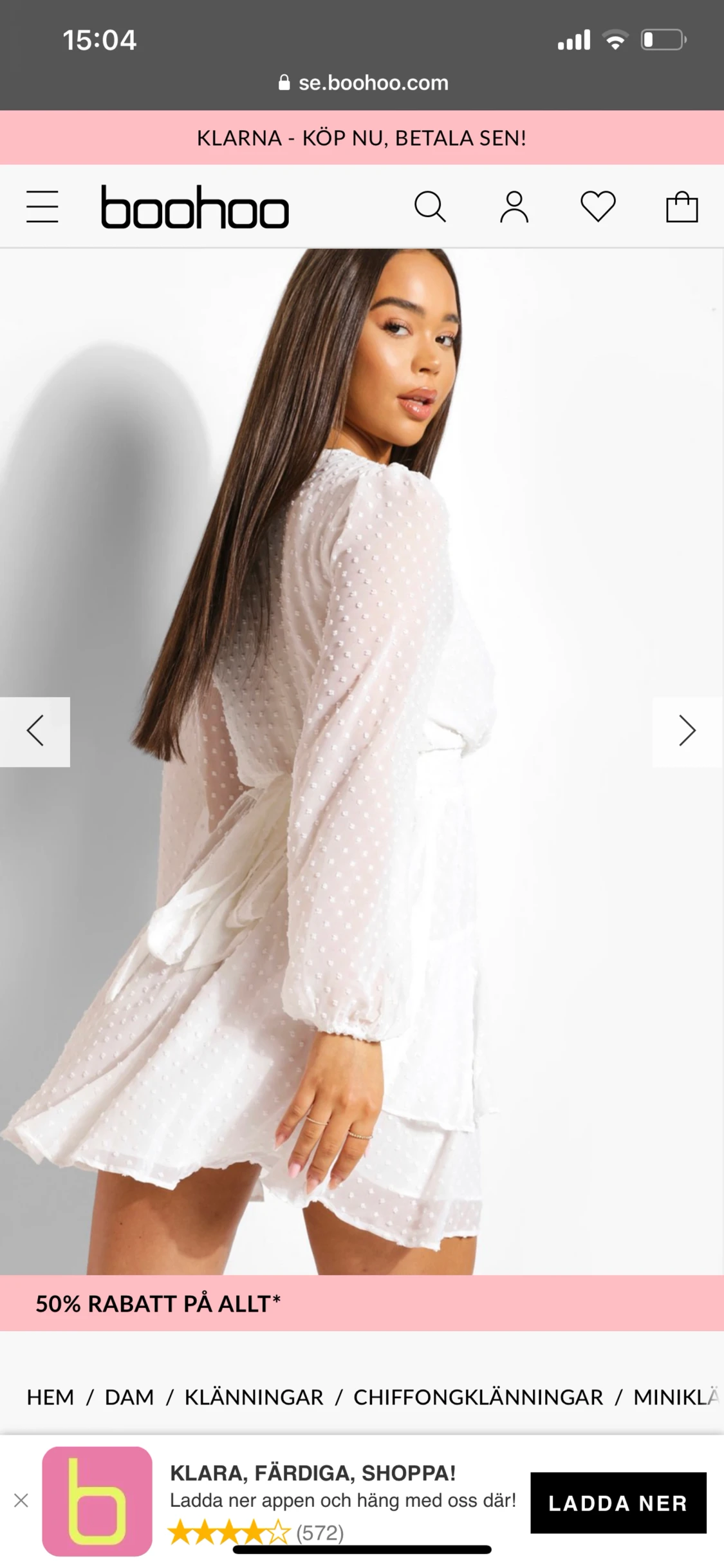The width and height of the screenshot is (724, 1568).
Task: Tap LADDA NER to get the app
Action: coord(618,1503)
